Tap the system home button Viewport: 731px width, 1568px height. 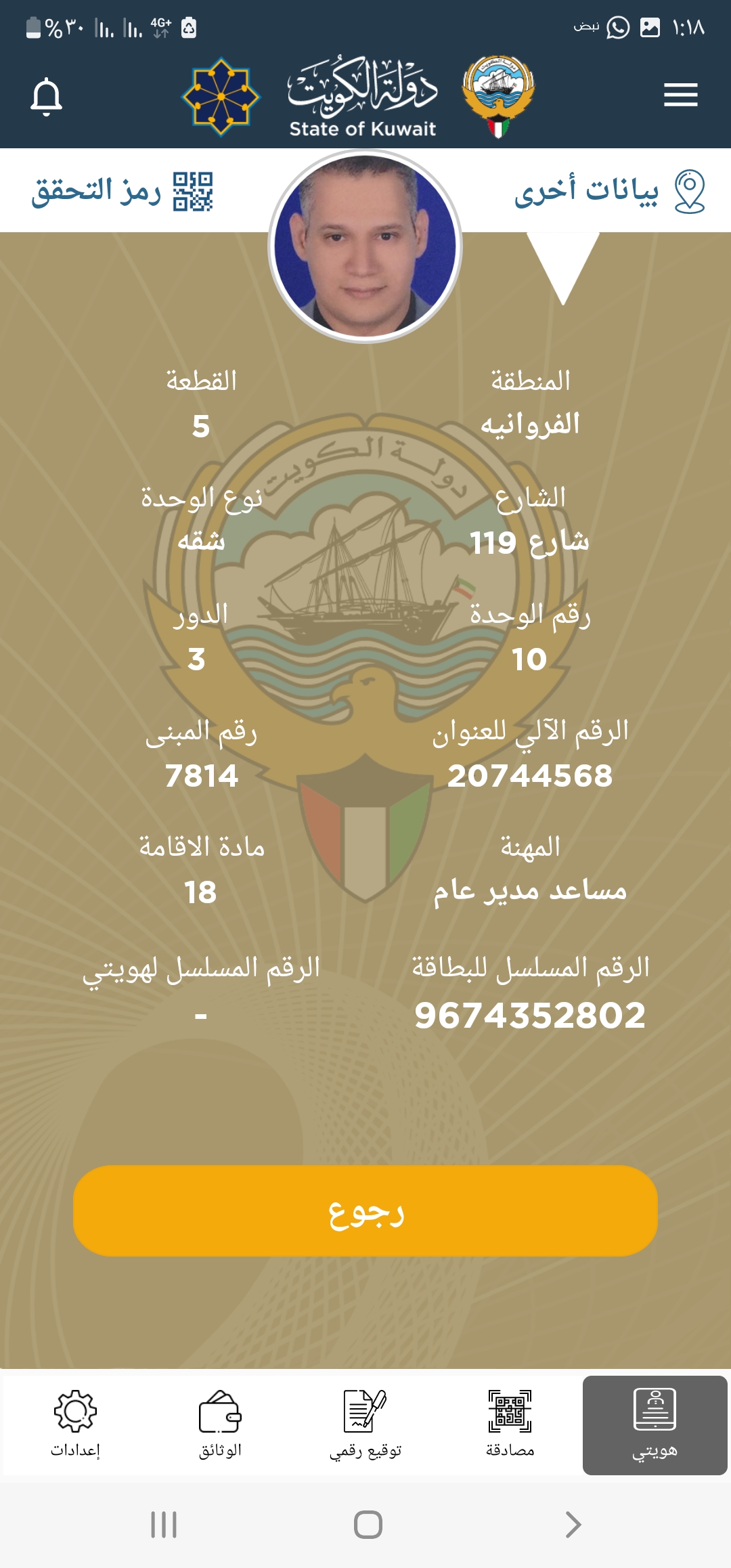[x=368, y=1525]
